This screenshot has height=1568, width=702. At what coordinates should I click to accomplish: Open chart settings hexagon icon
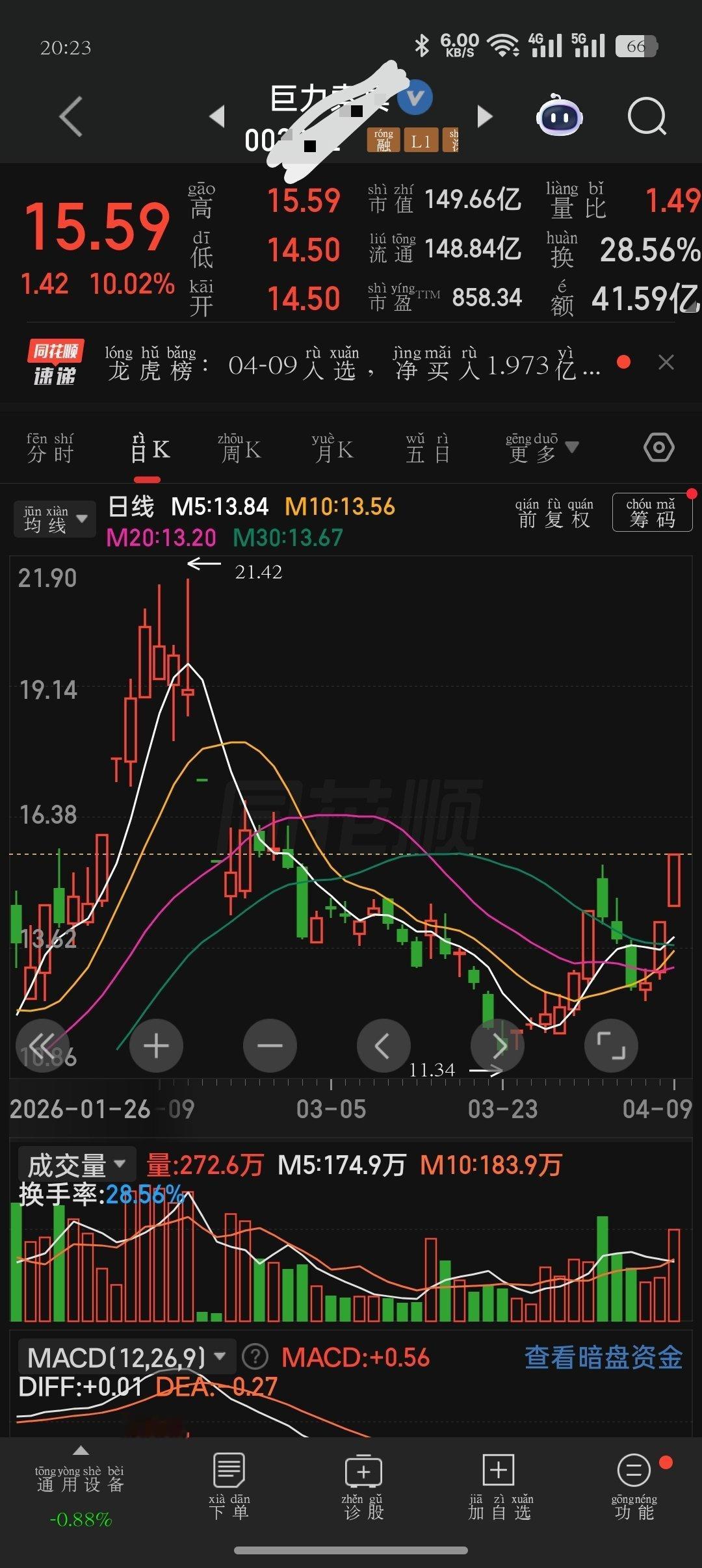(658, 448)
